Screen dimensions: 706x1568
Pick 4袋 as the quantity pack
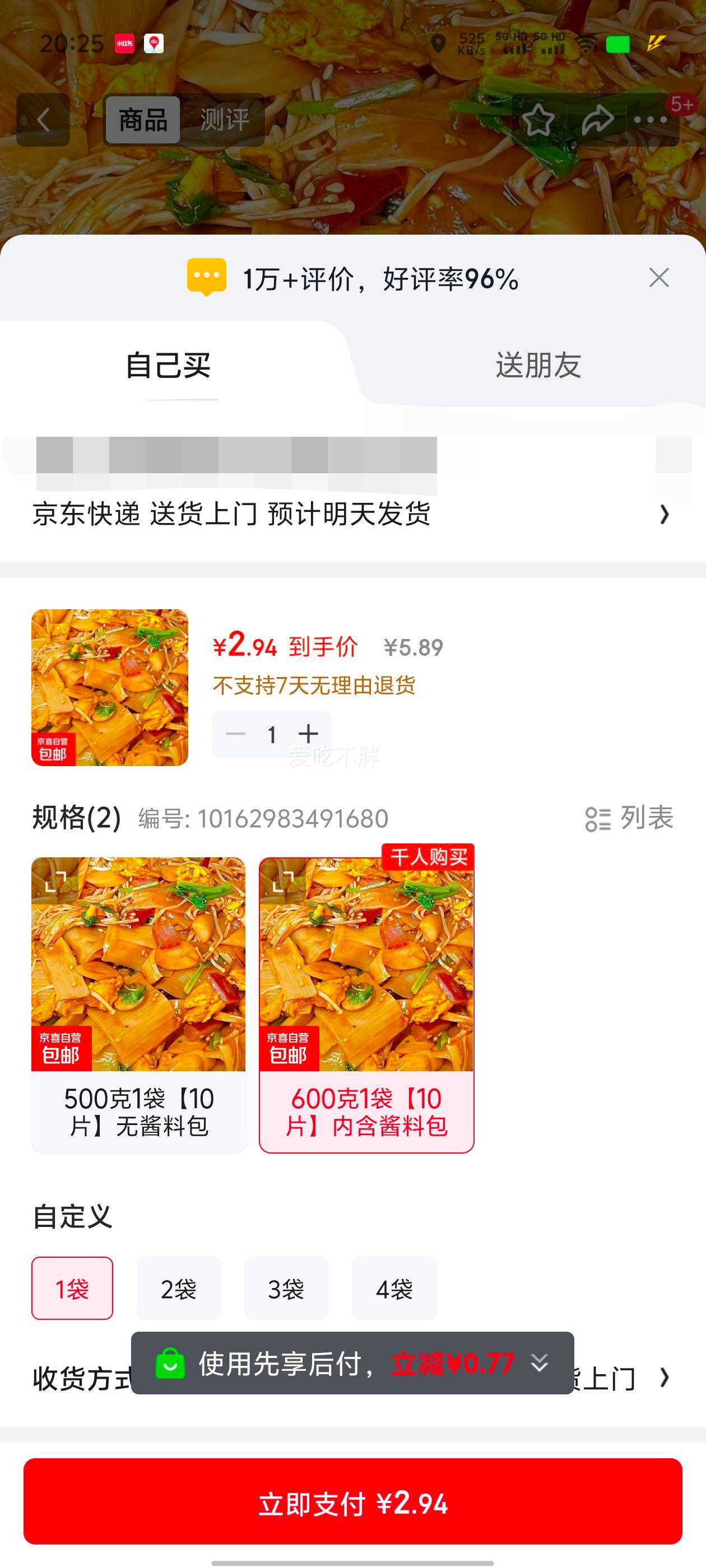(x=394, y=1289)
